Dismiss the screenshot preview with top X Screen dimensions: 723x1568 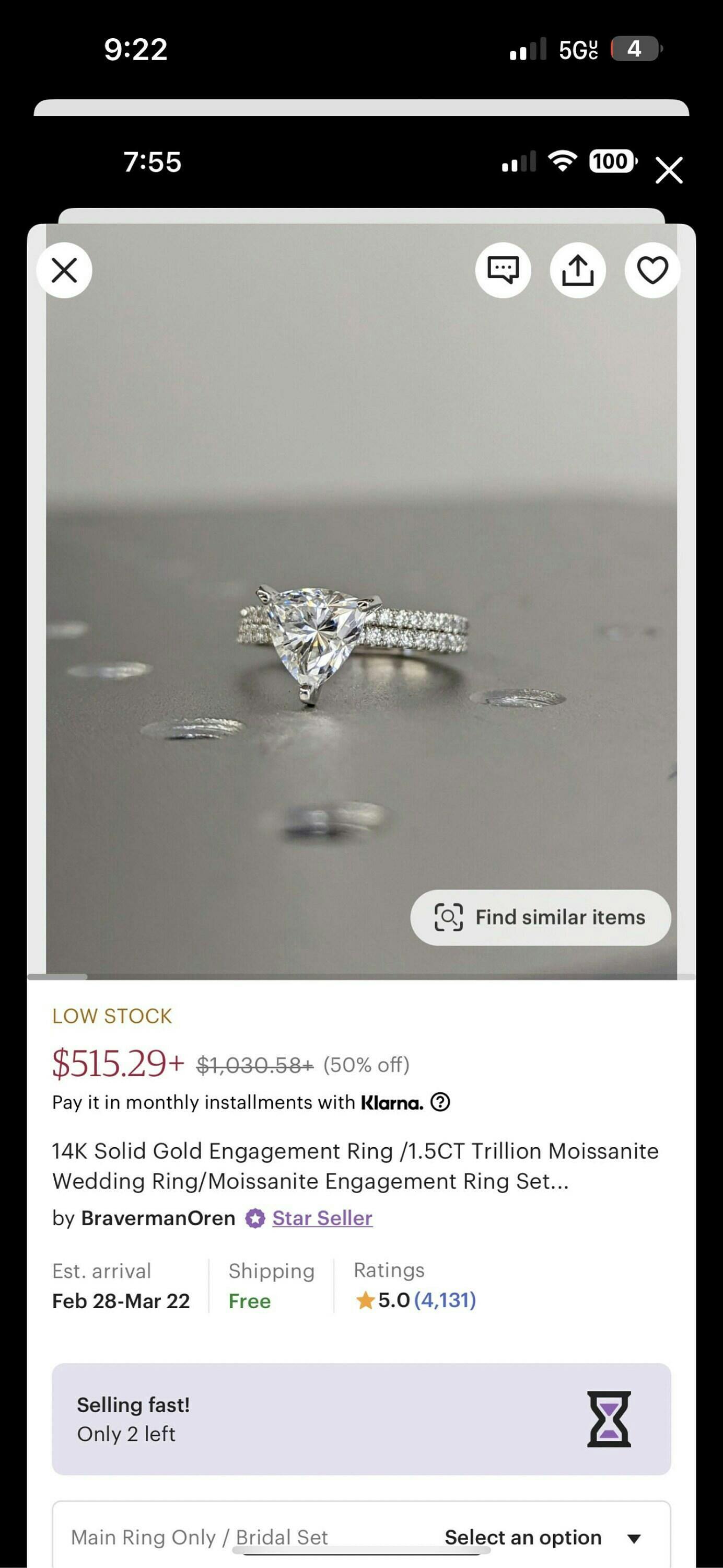[x=669, y=170]
